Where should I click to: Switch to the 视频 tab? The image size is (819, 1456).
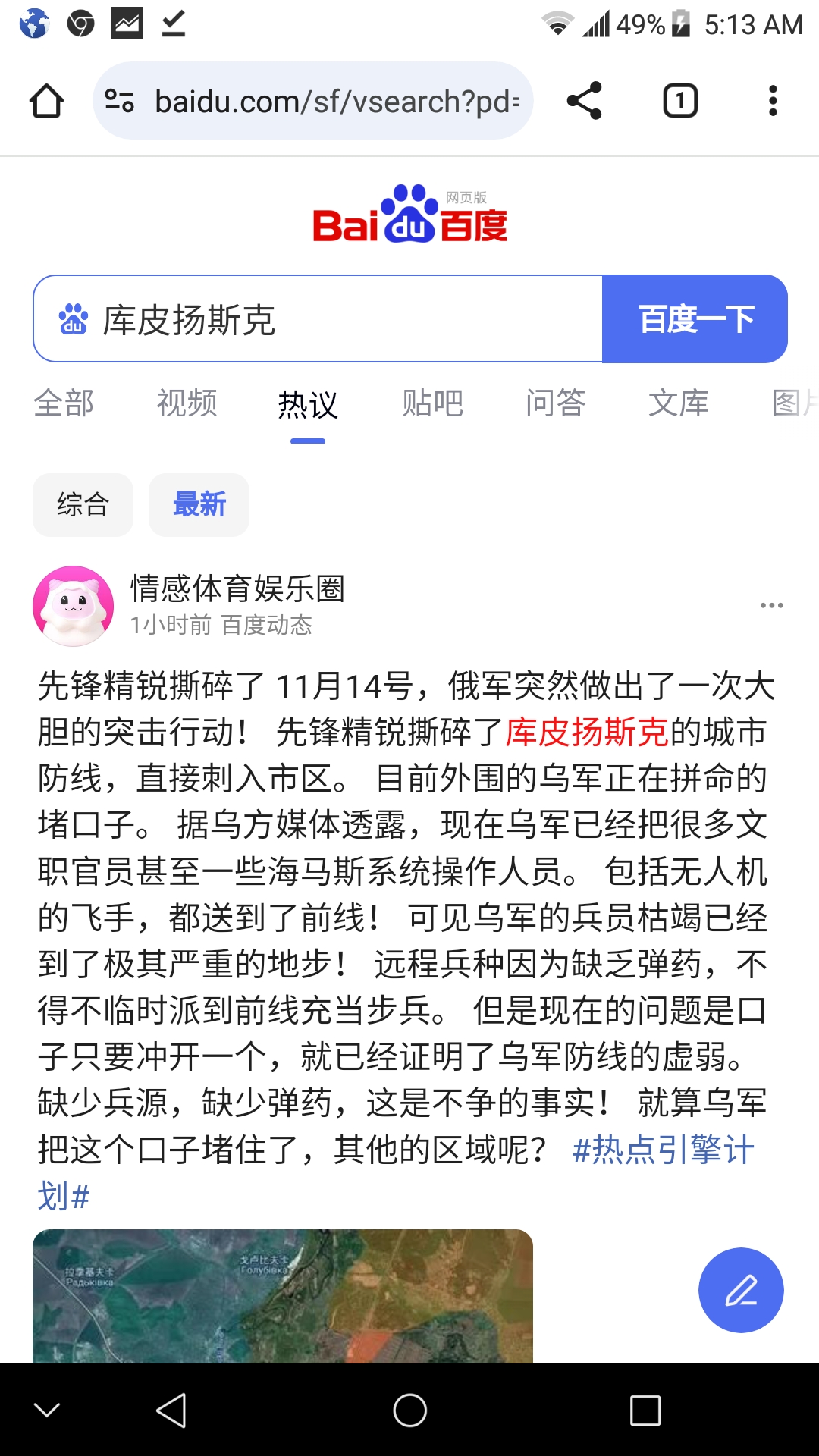pos(187,403)
